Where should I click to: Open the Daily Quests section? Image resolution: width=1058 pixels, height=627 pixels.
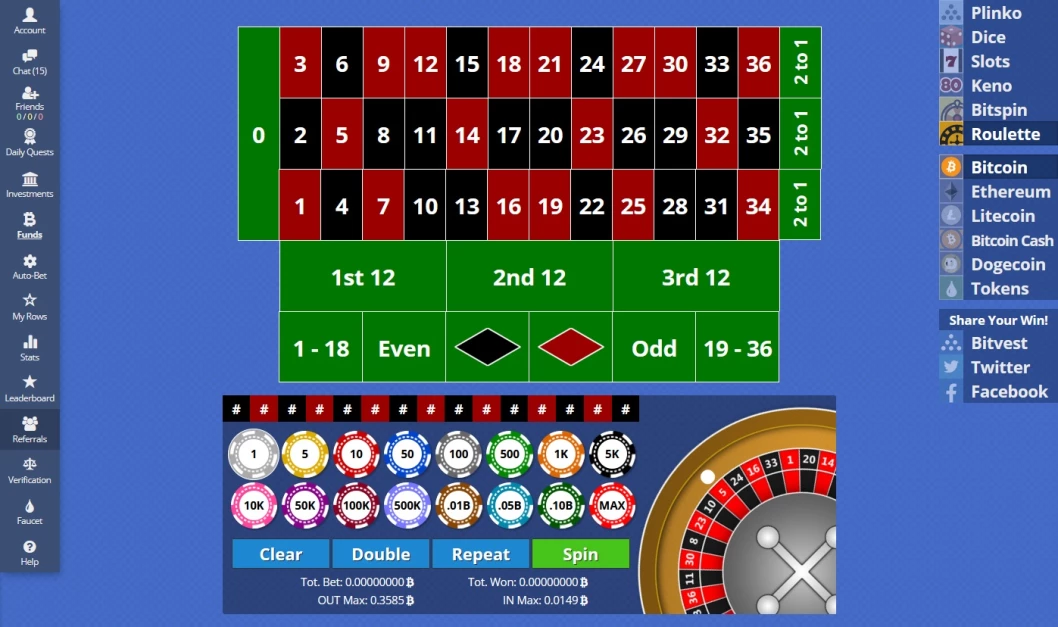(29, 142)
